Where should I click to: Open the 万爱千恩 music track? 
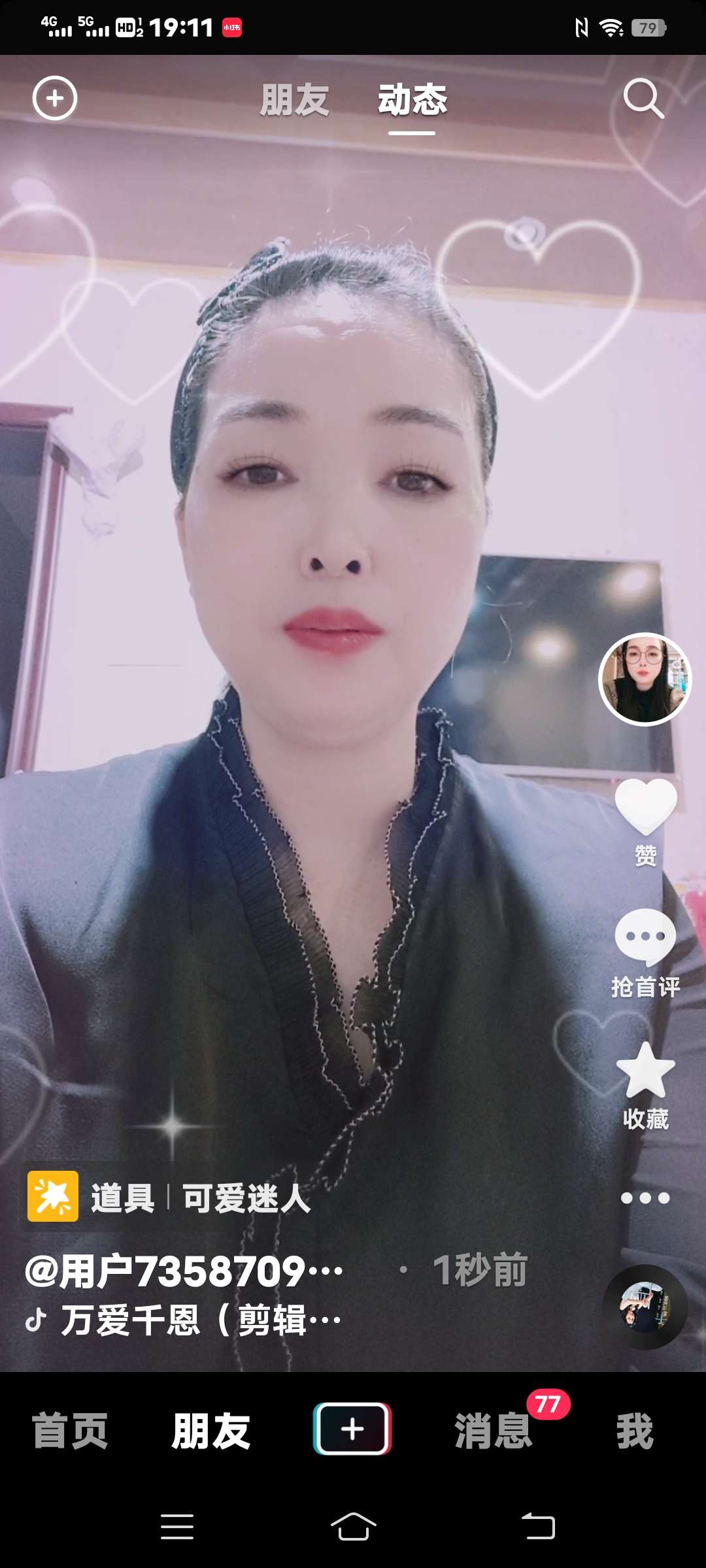184,1320
